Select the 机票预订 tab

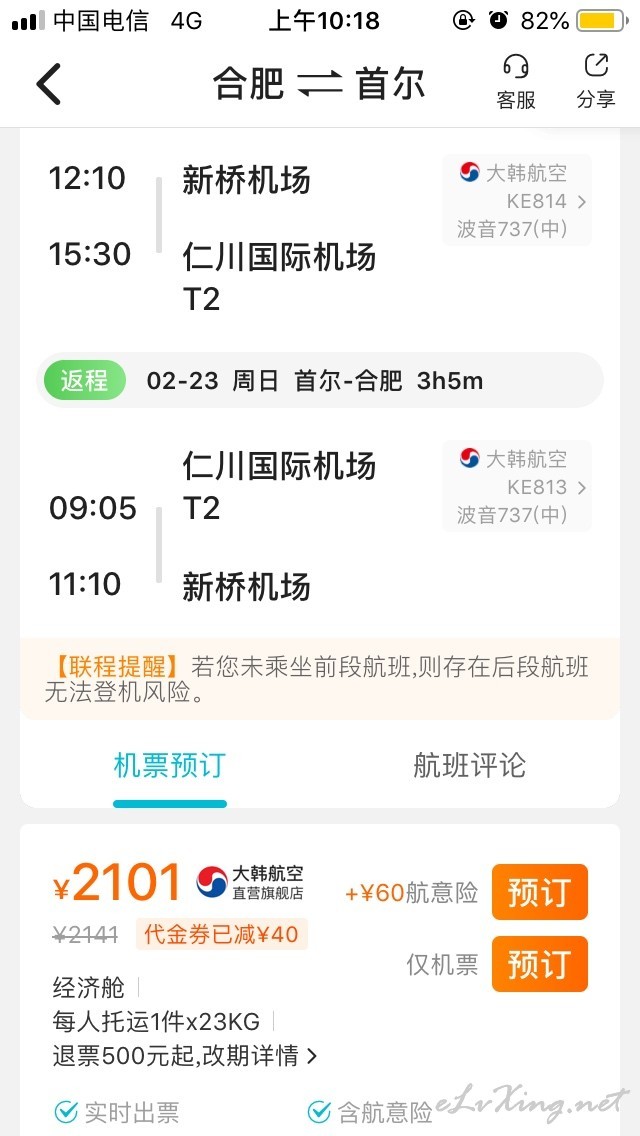coord(170,765)
